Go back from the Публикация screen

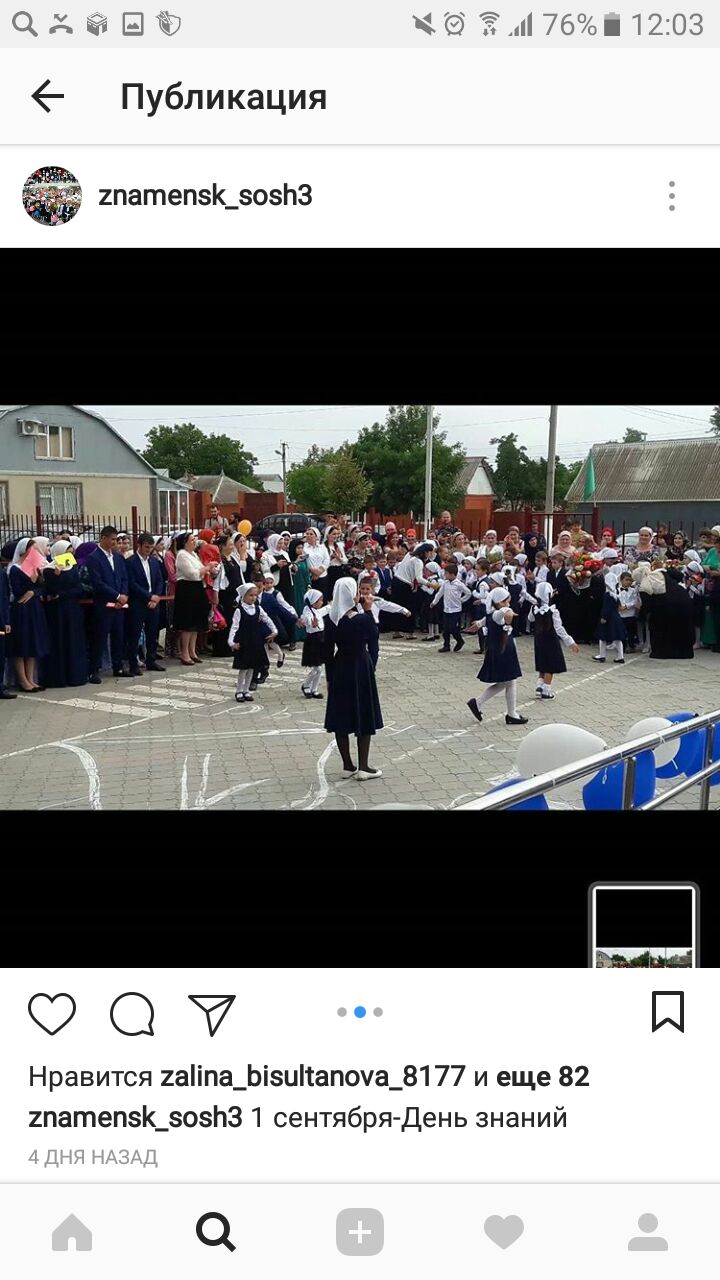(x=47, y=97)
